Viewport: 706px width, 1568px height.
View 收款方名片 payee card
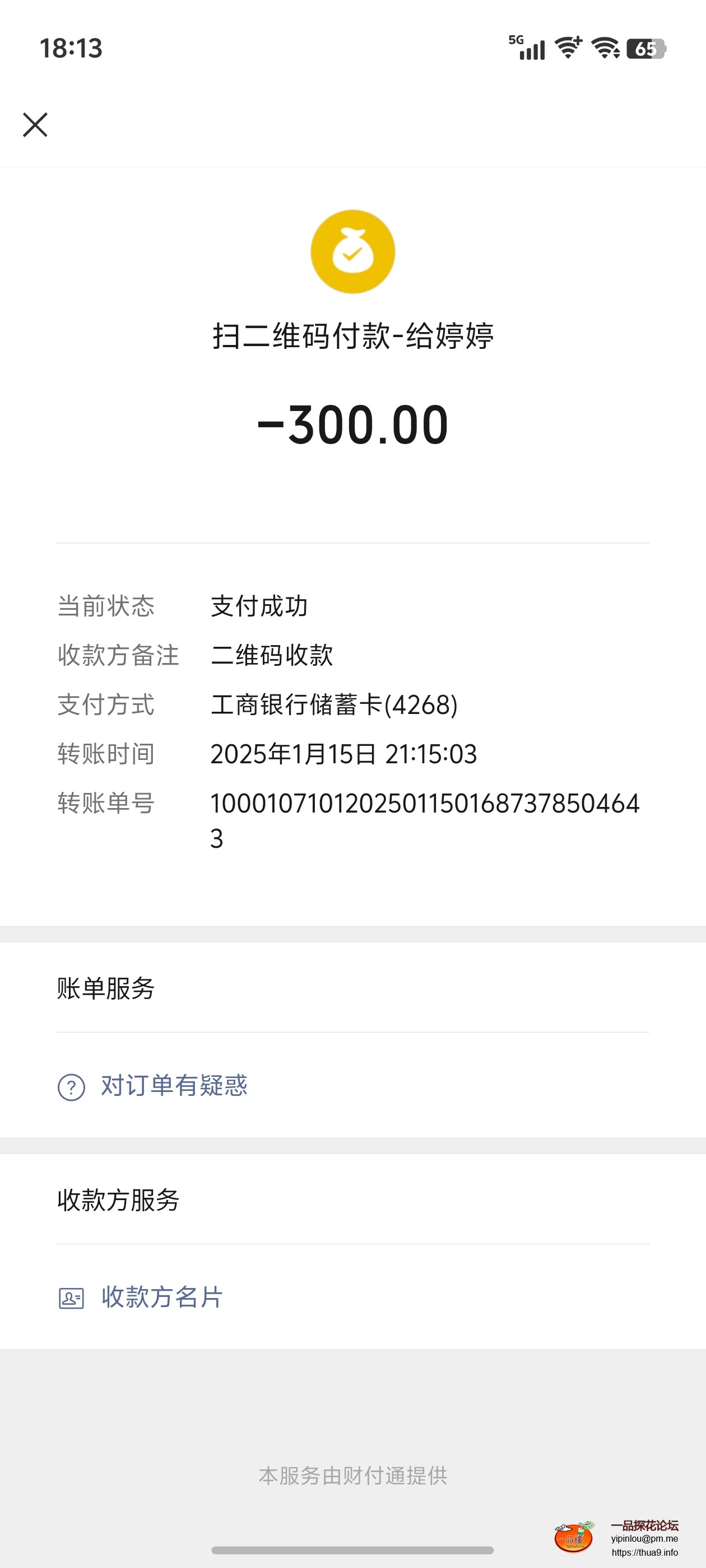pyautogui.click(x=161, y=1297)
